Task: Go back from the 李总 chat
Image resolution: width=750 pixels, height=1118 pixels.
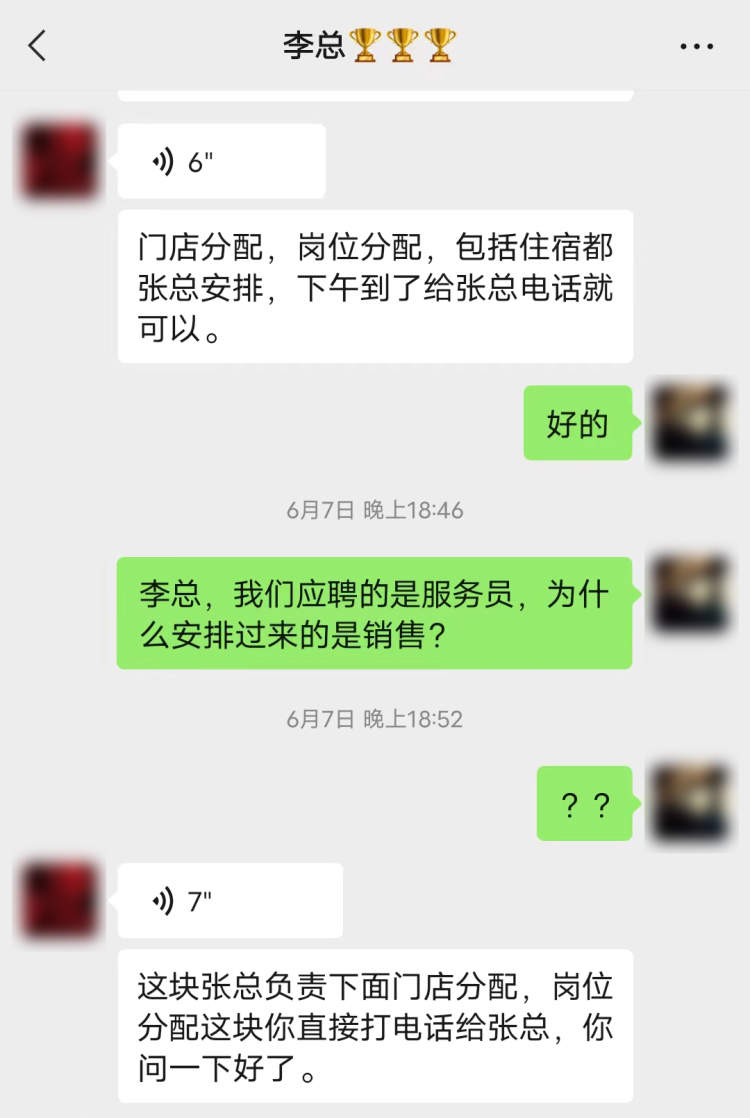Action: pyautogui.click(x=37, y=46)
